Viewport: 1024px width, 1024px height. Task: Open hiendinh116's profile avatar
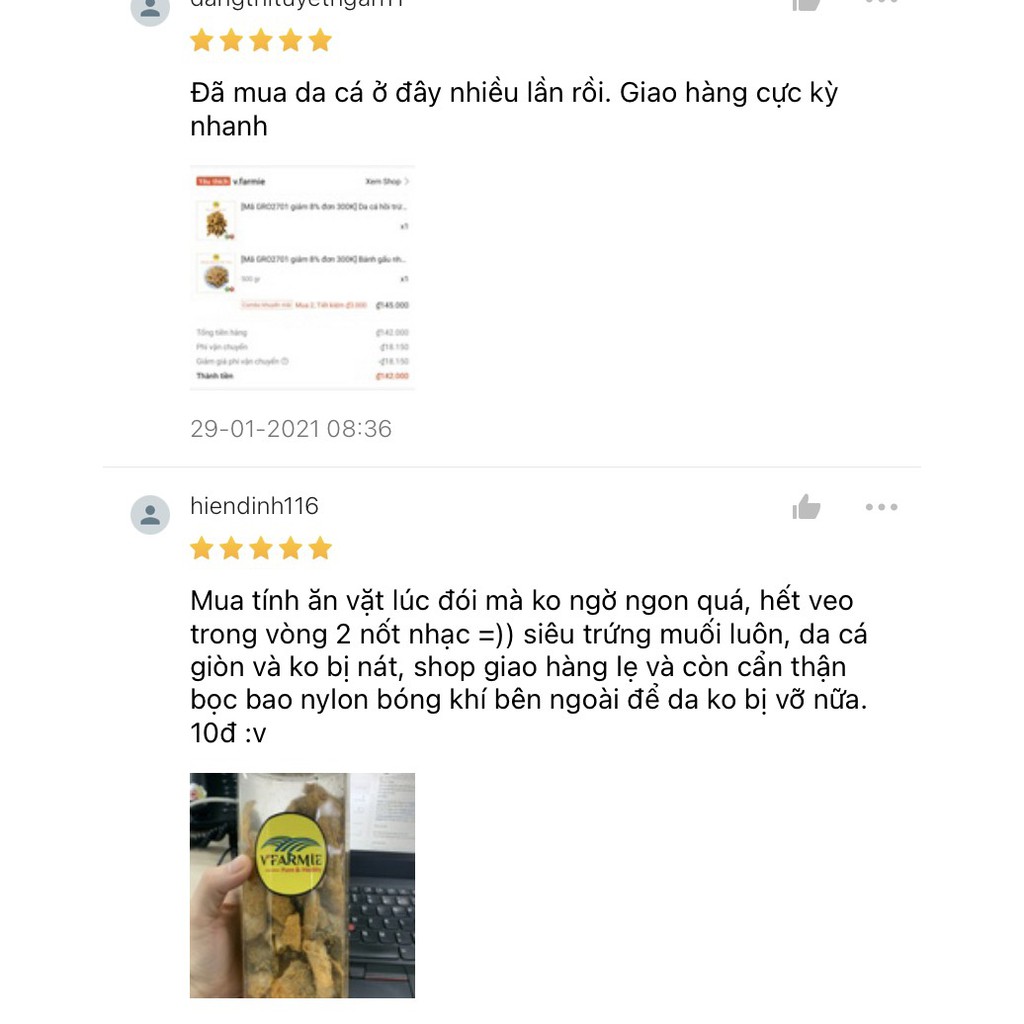(150, 515)
